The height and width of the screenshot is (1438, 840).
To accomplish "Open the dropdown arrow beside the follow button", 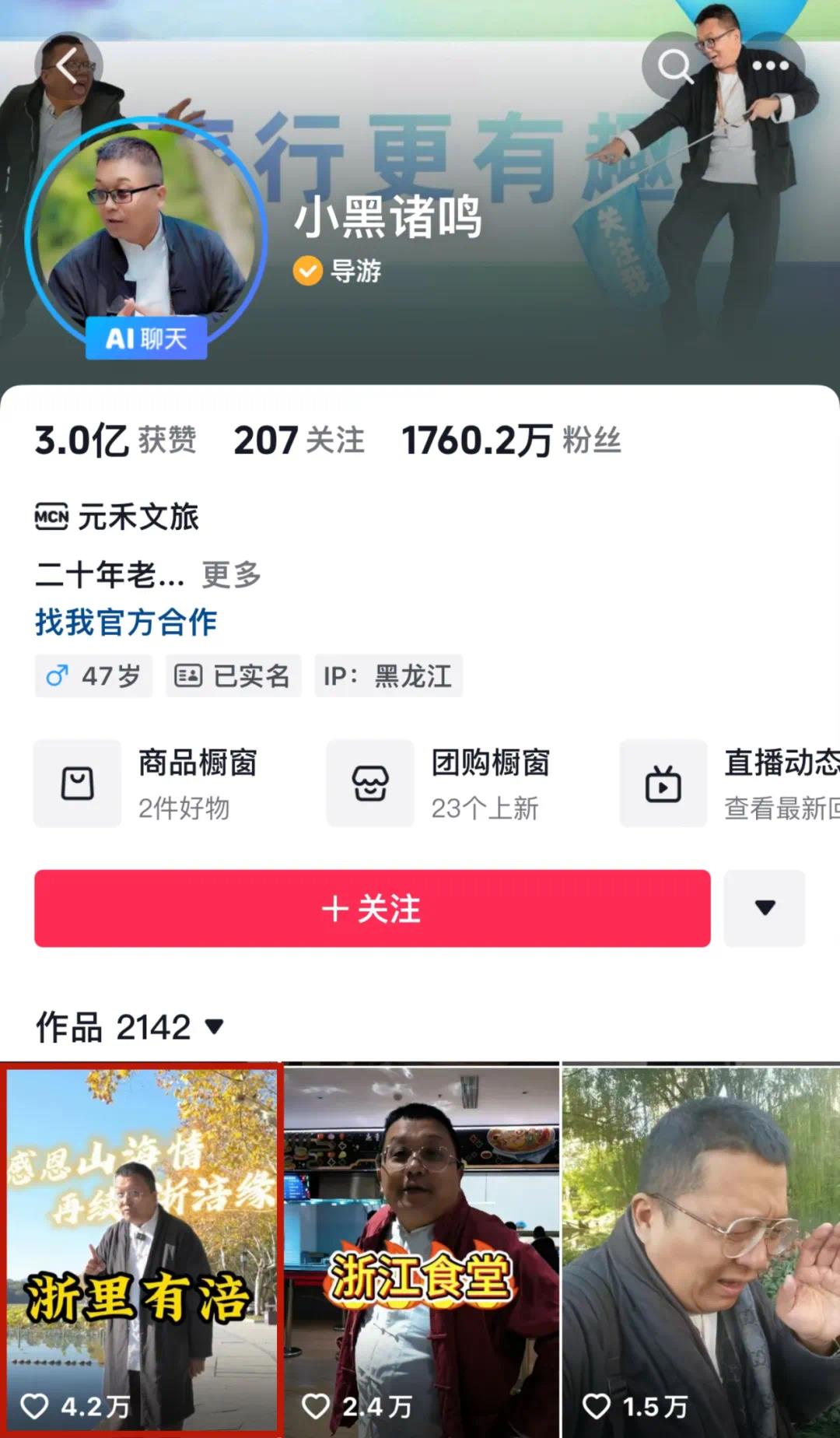I will click(765, 908).
